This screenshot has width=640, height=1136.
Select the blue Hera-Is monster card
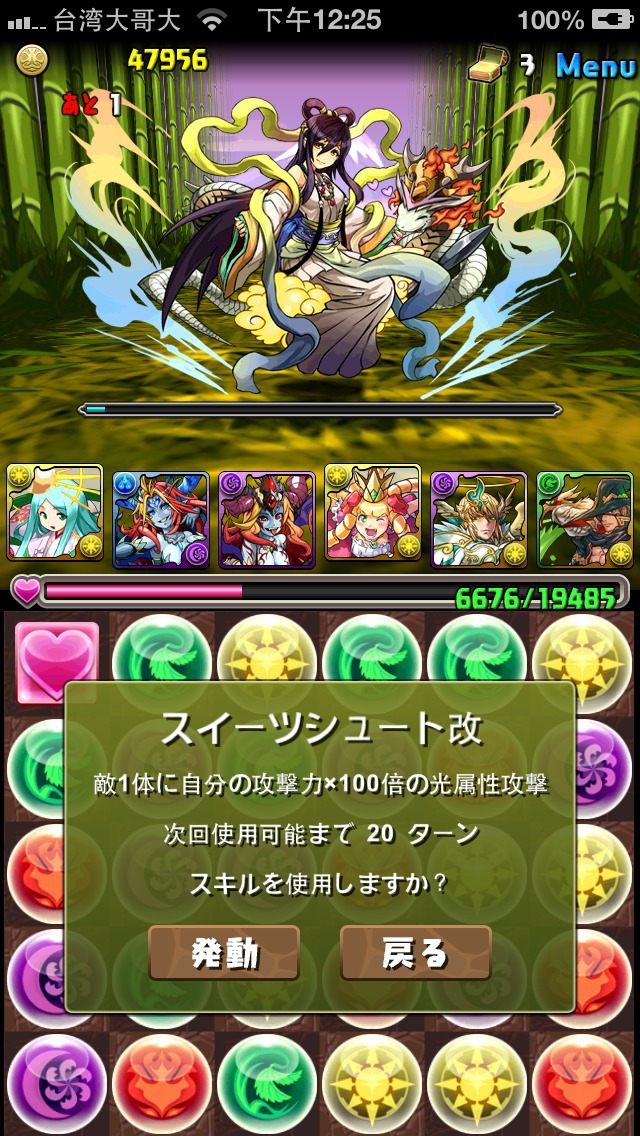tap(161, 519)
